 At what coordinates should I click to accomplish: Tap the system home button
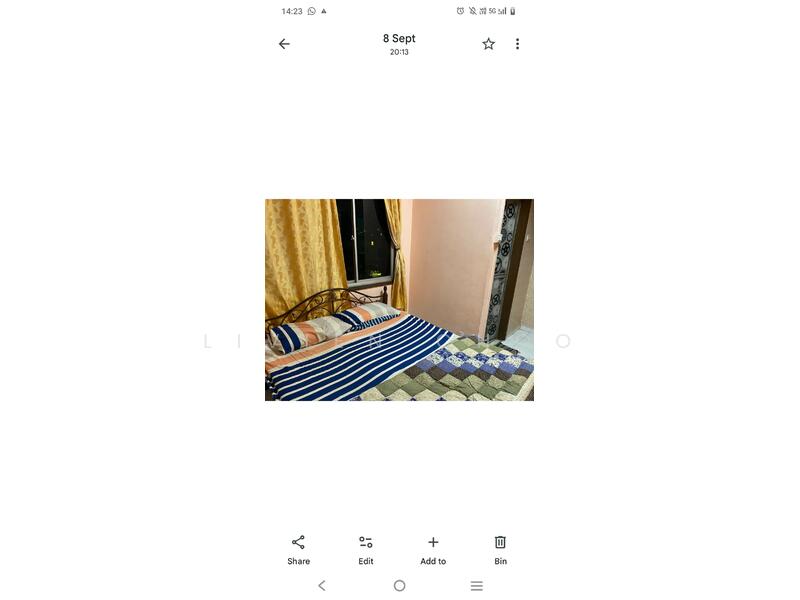[399, 586]
